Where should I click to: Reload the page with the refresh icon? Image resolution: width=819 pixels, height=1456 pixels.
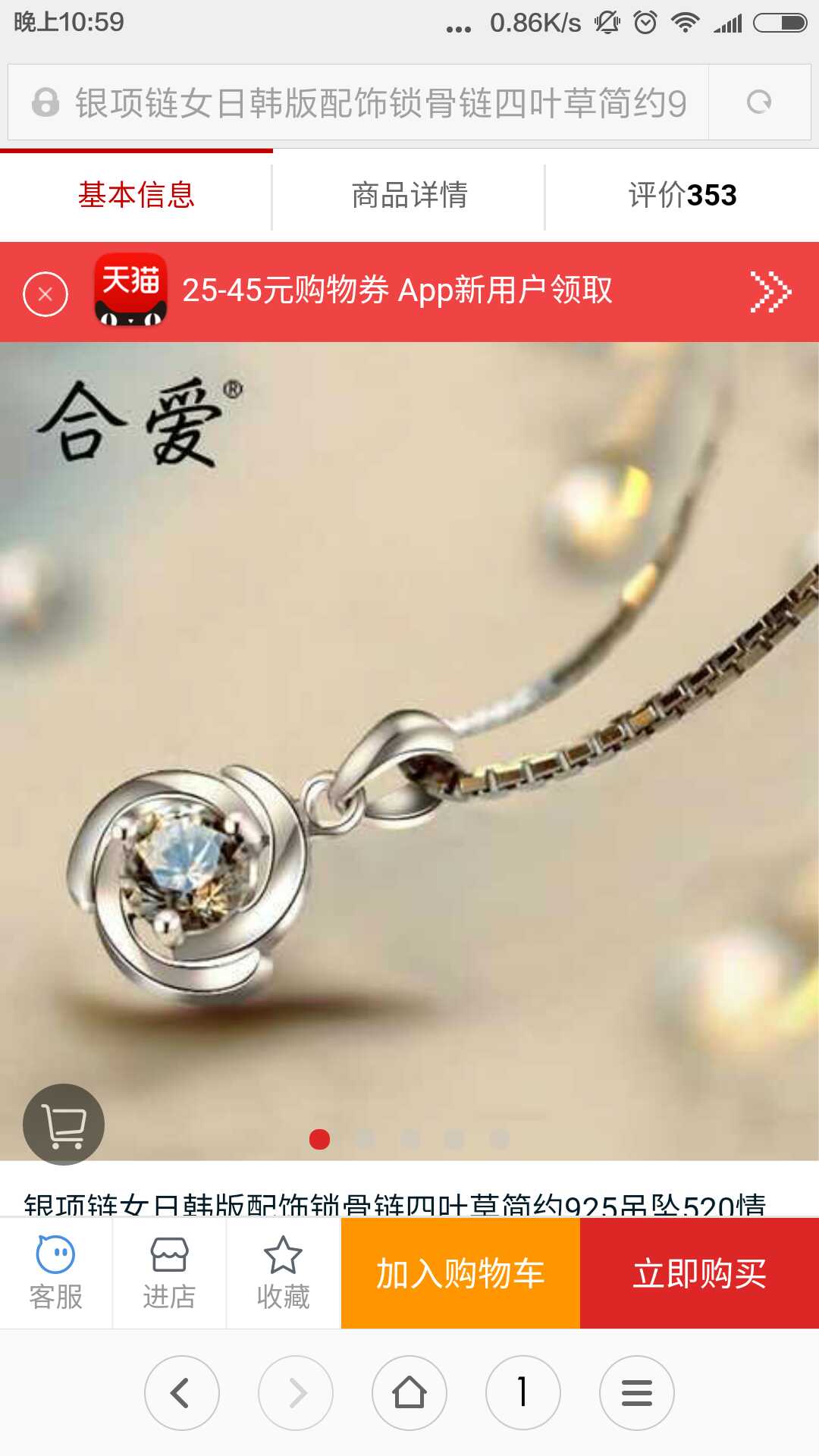click(x=759, y=102)
